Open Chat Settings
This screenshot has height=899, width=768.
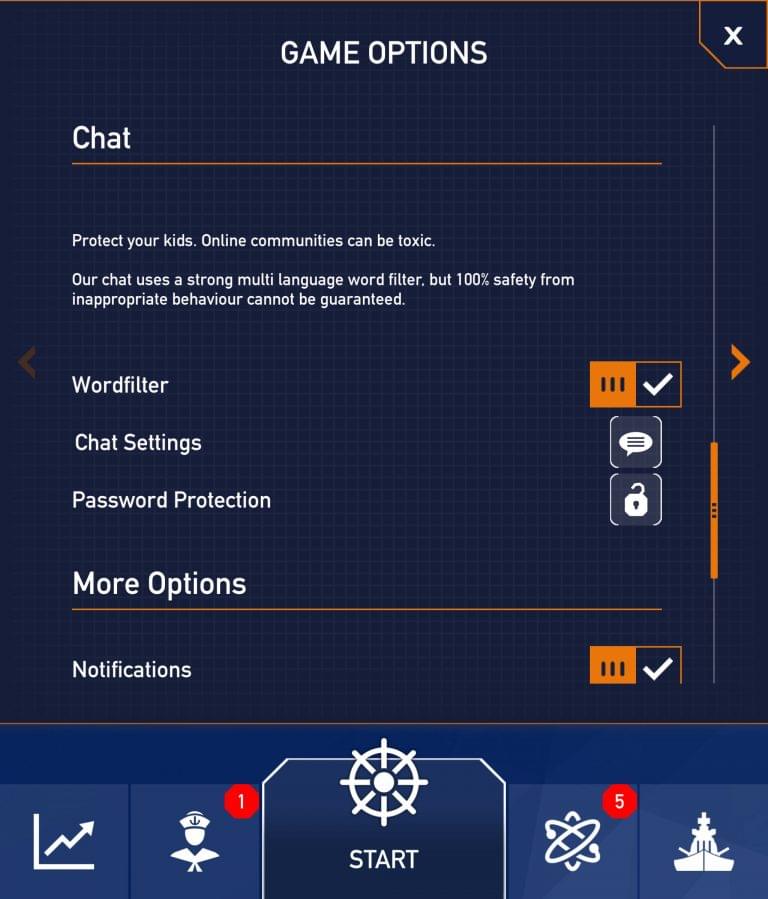click(635, 442)
